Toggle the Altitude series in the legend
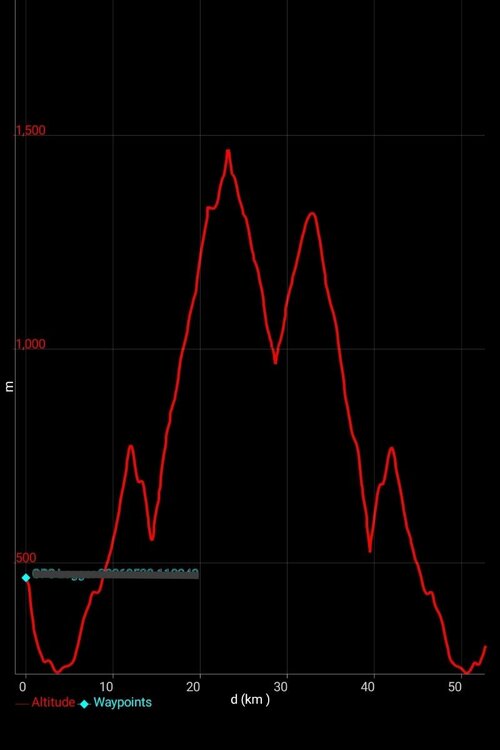This screenshot has height=750, width=500. [45, 703]
